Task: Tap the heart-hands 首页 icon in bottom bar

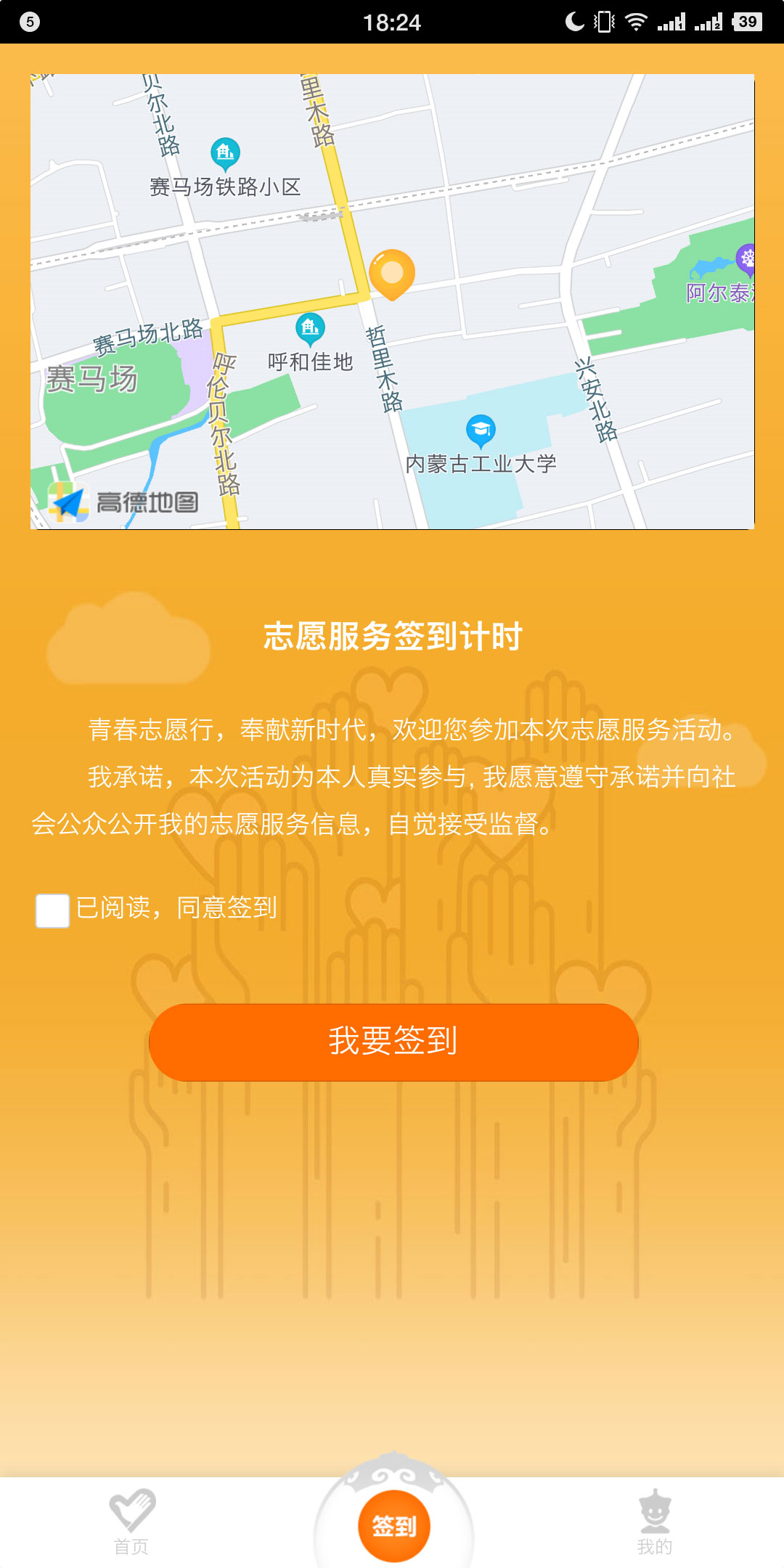Action: (x=132, y=1510)
